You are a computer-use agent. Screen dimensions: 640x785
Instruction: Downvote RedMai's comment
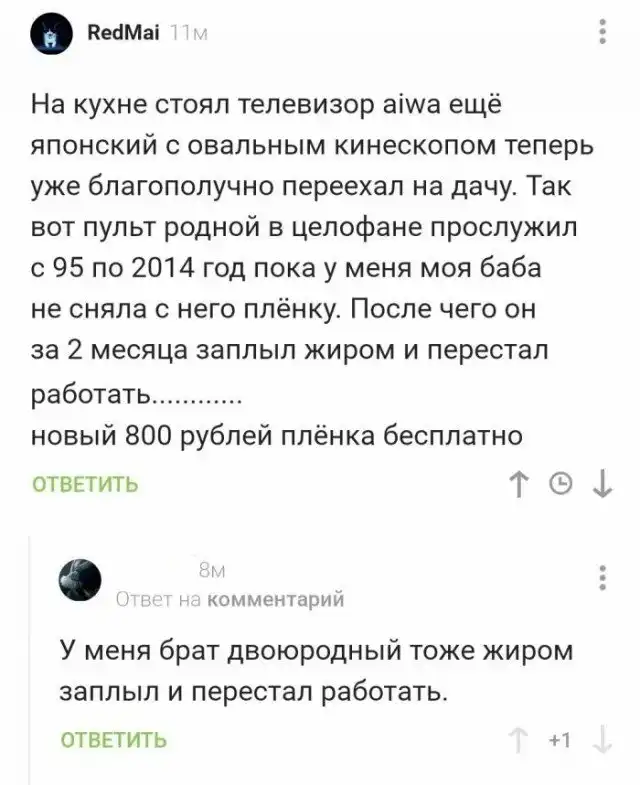(603, 484)
